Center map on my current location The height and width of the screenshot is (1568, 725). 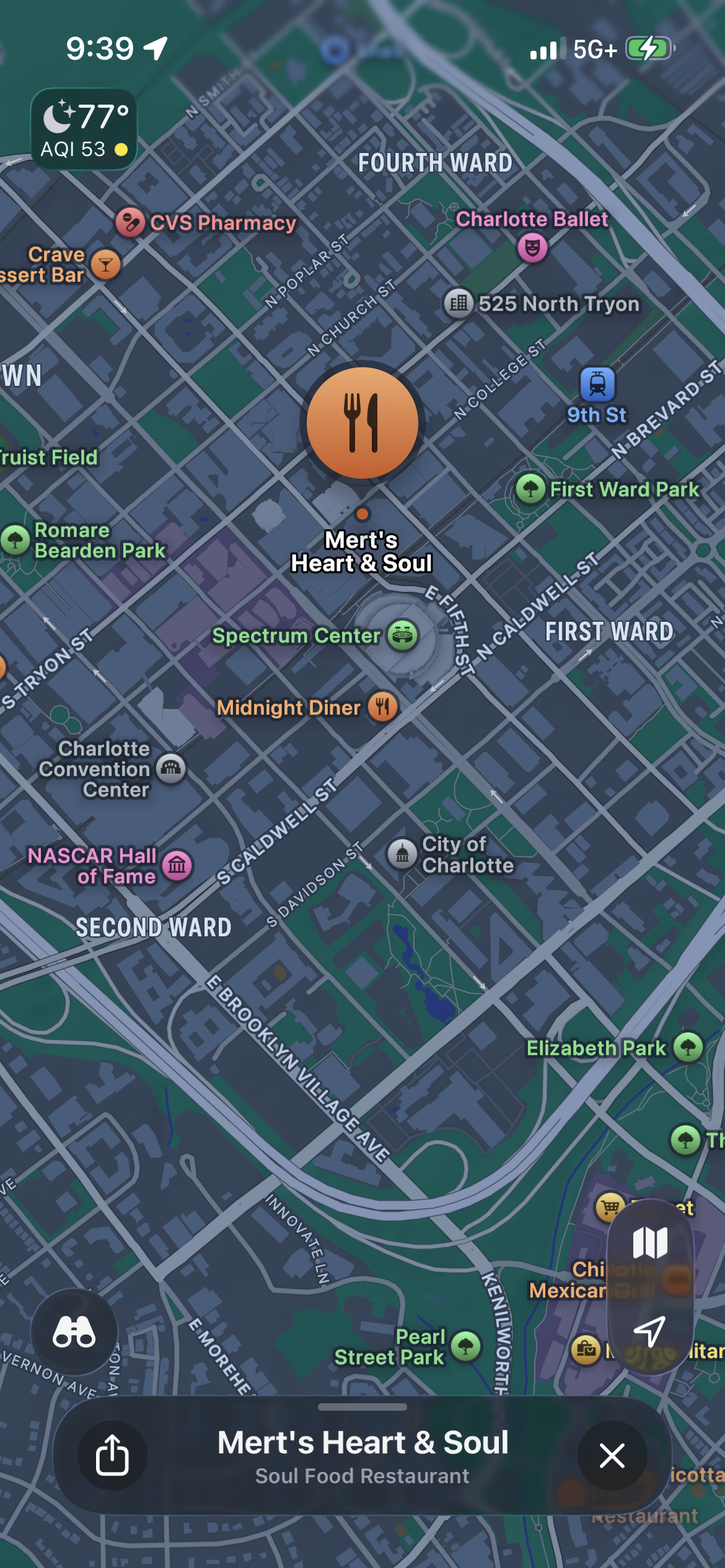650,1330
